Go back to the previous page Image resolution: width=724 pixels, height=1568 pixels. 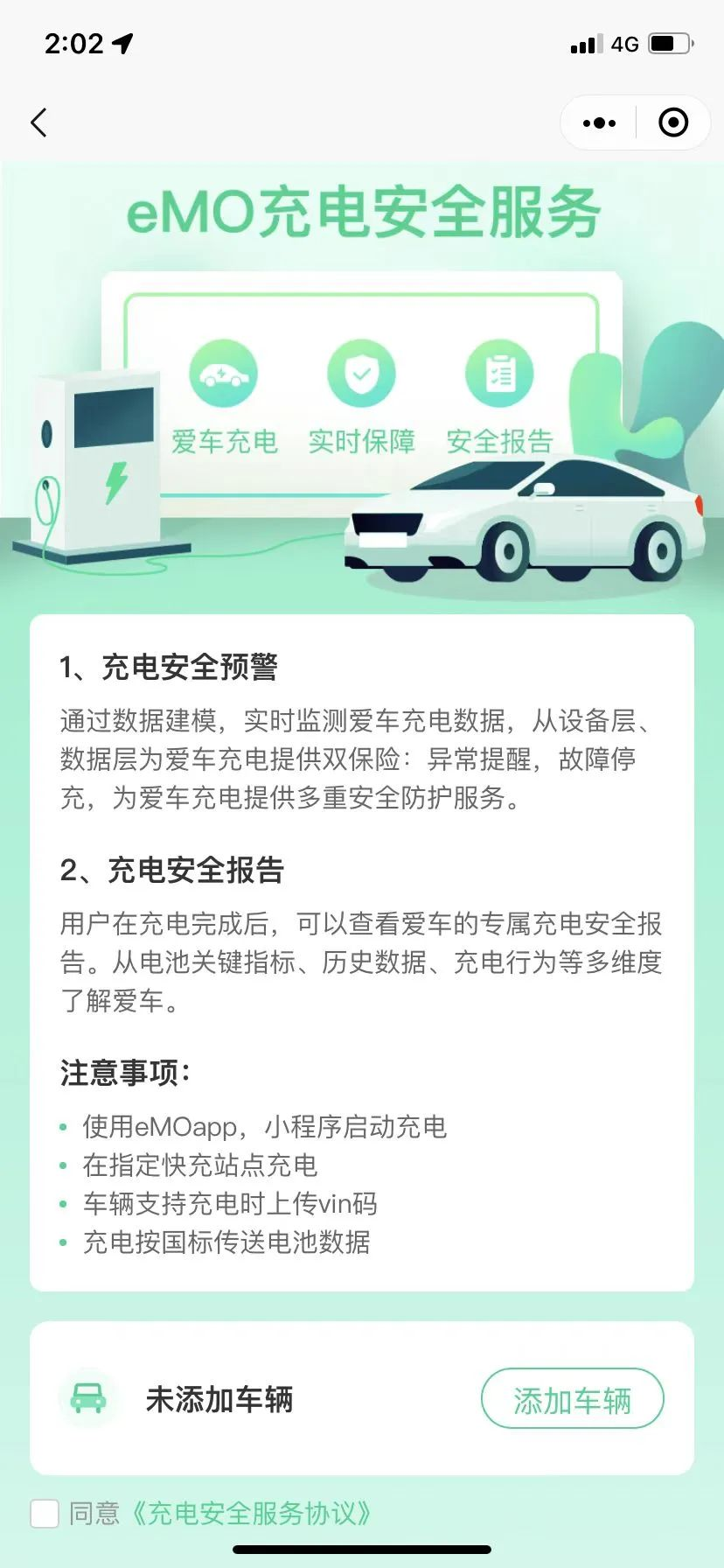tap(38, 122)
